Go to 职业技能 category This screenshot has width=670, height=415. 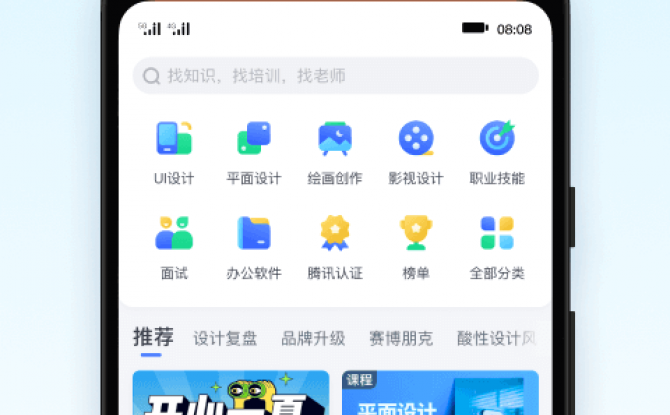click(496, 152)
